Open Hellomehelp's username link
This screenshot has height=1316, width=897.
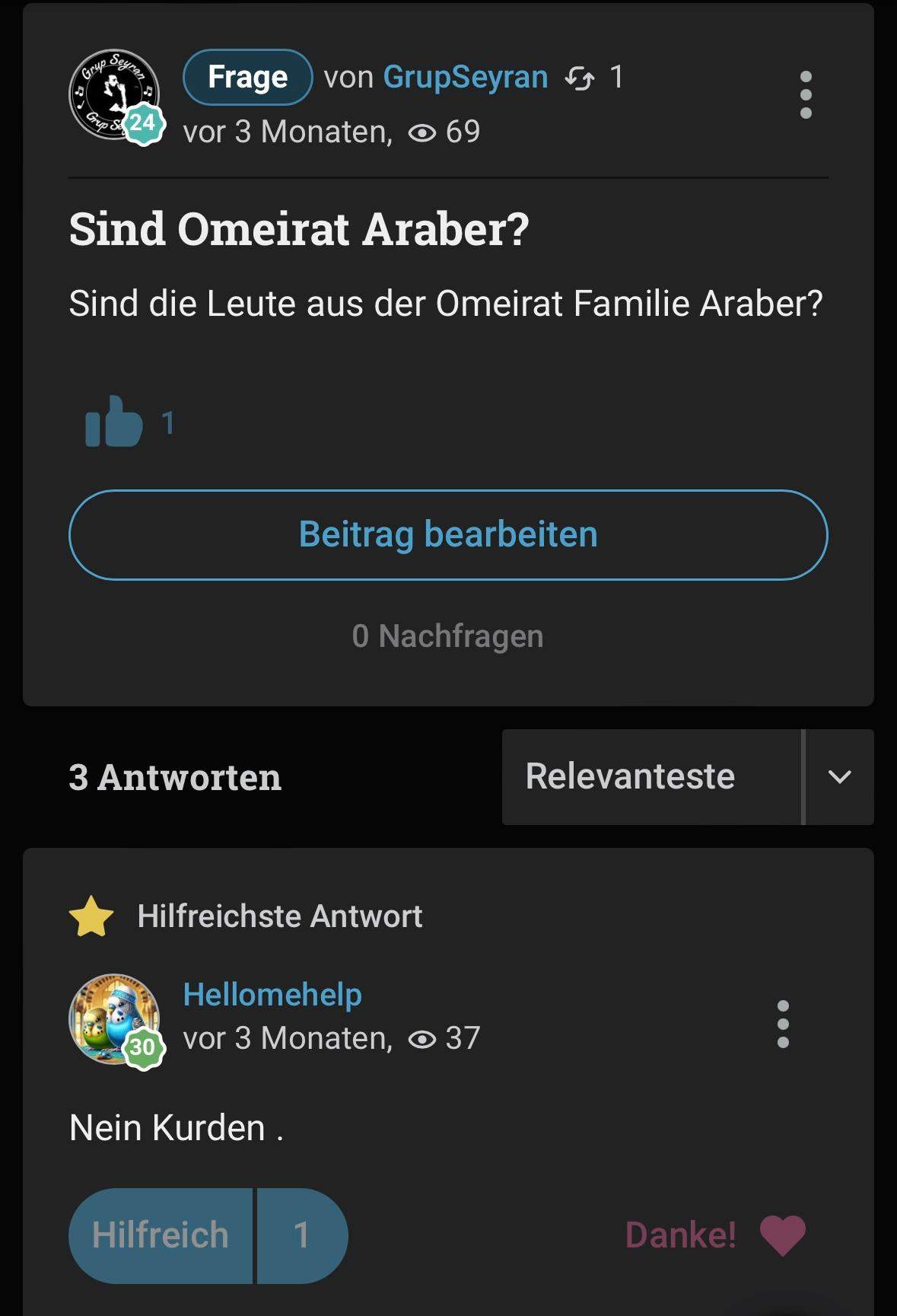(x=272, y=994)
